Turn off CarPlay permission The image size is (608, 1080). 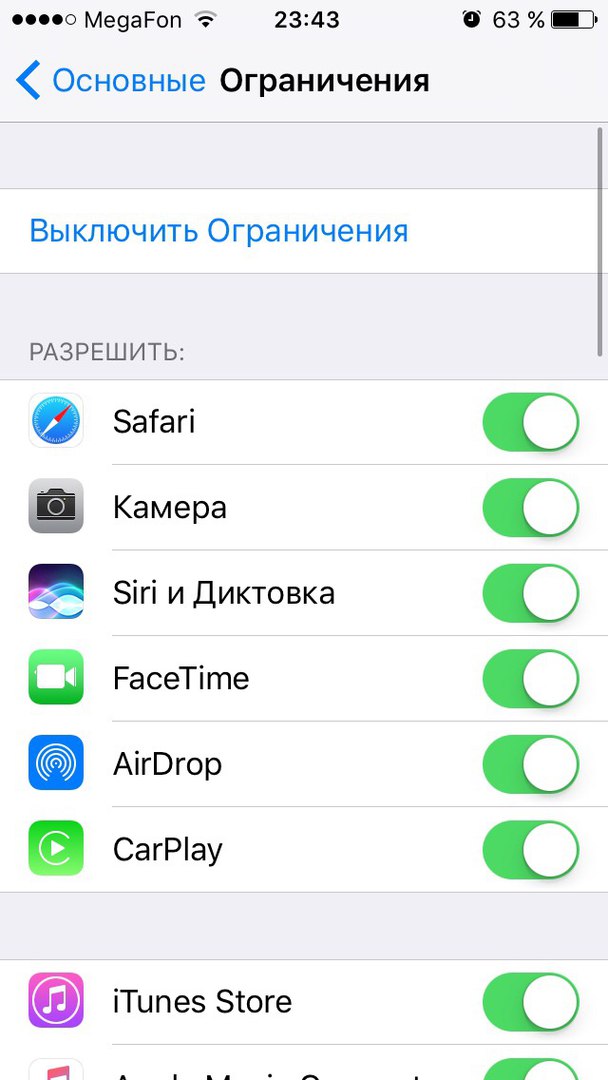pos(530,849)
